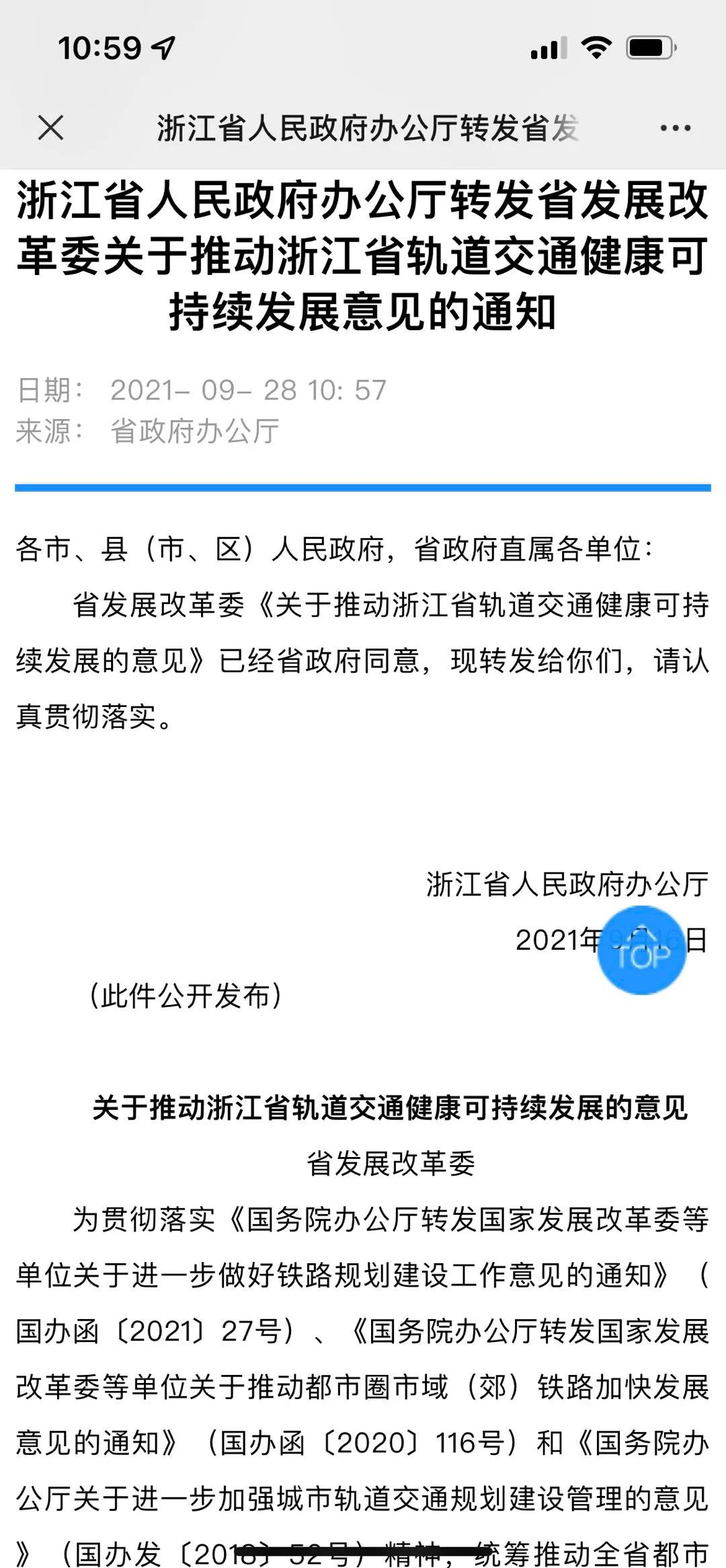Tap the blue horizontal divider line
Screen dimensions: 726x1568
(363, 486)
